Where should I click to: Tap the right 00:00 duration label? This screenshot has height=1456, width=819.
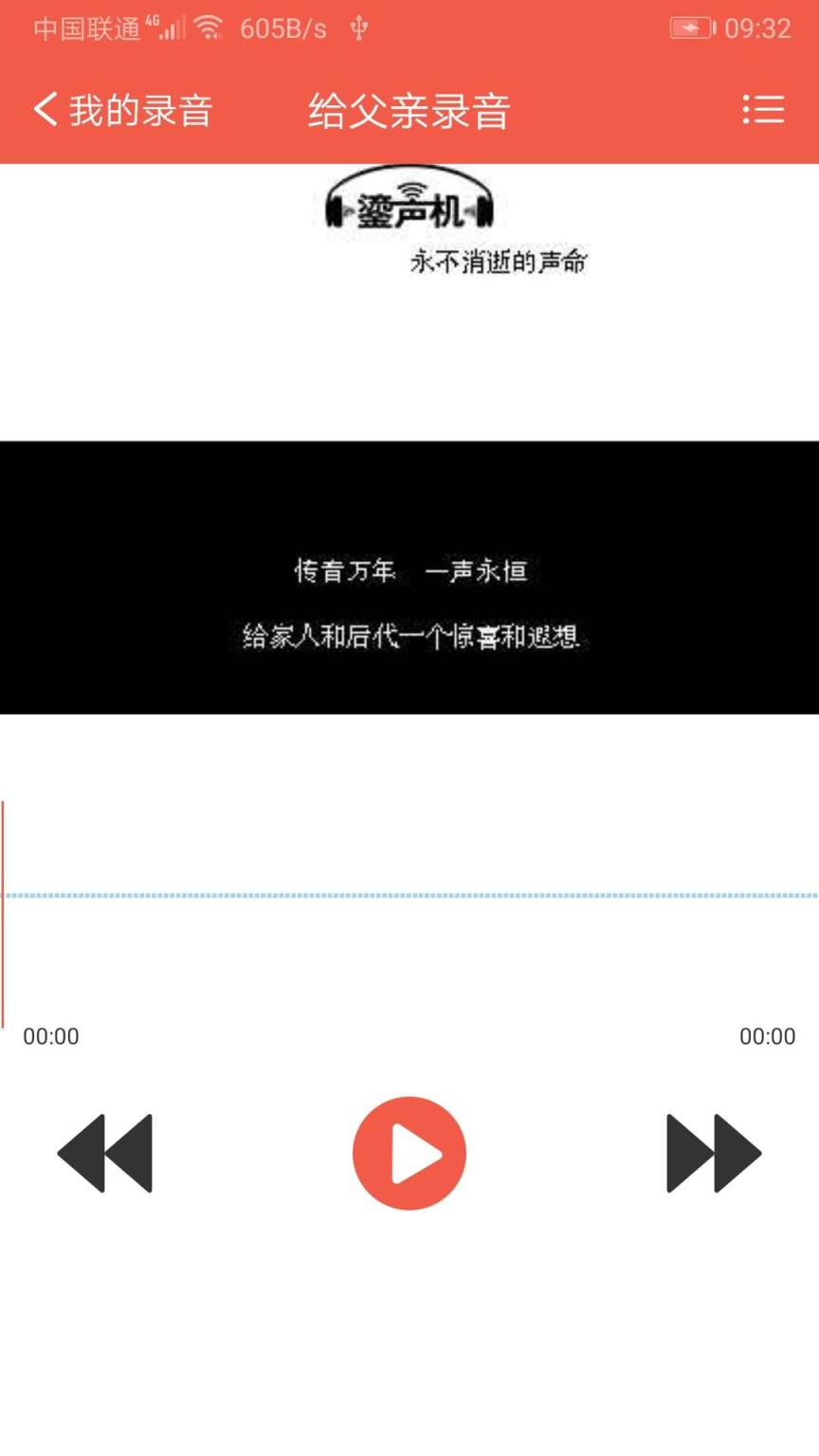click(x=767, y=1036)
